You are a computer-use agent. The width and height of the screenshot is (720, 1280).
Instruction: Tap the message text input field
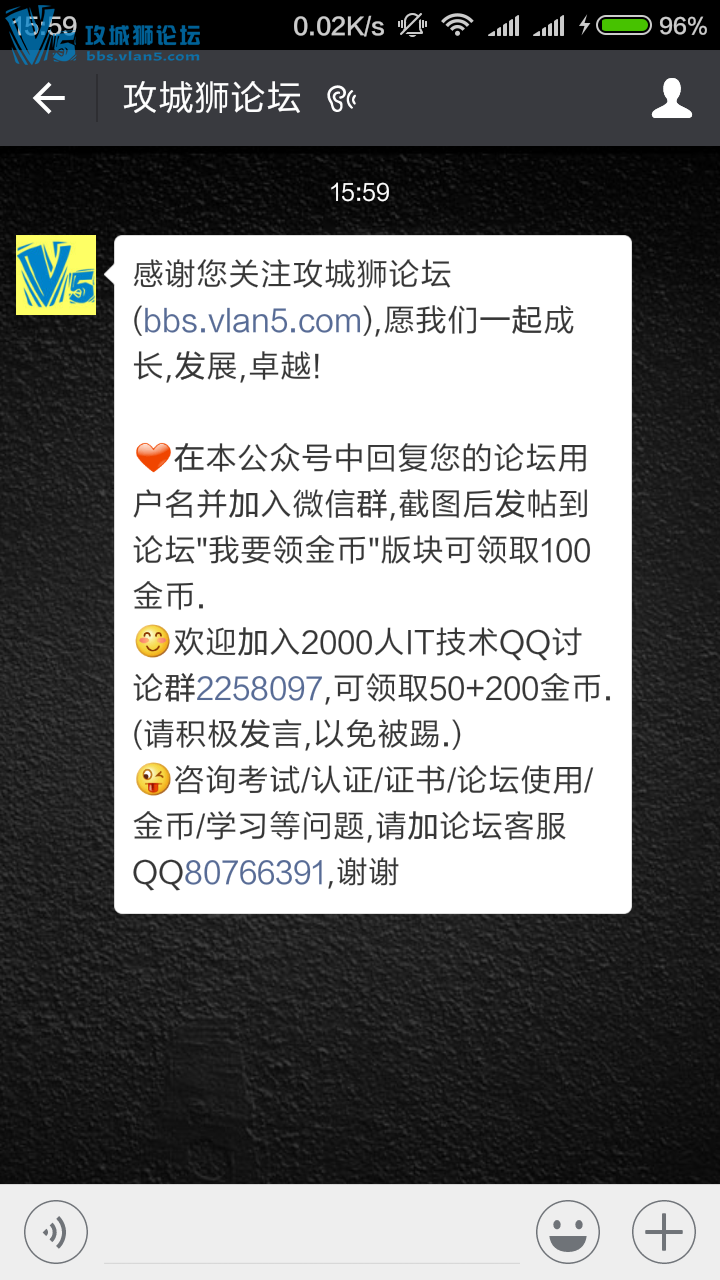[x=312, y=1235]
